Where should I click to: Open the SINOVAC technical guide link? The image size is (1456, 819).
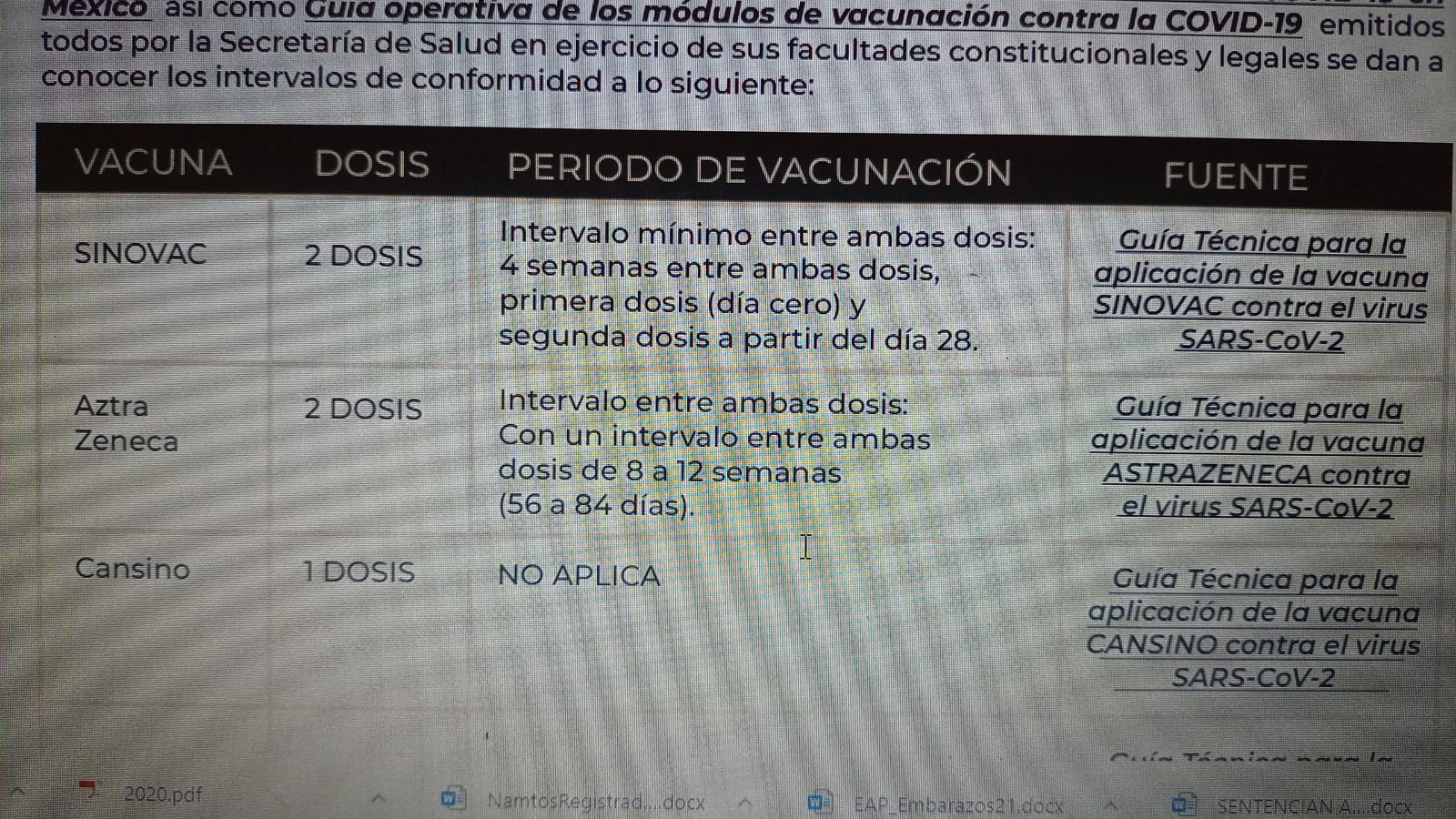point(1260,290)
